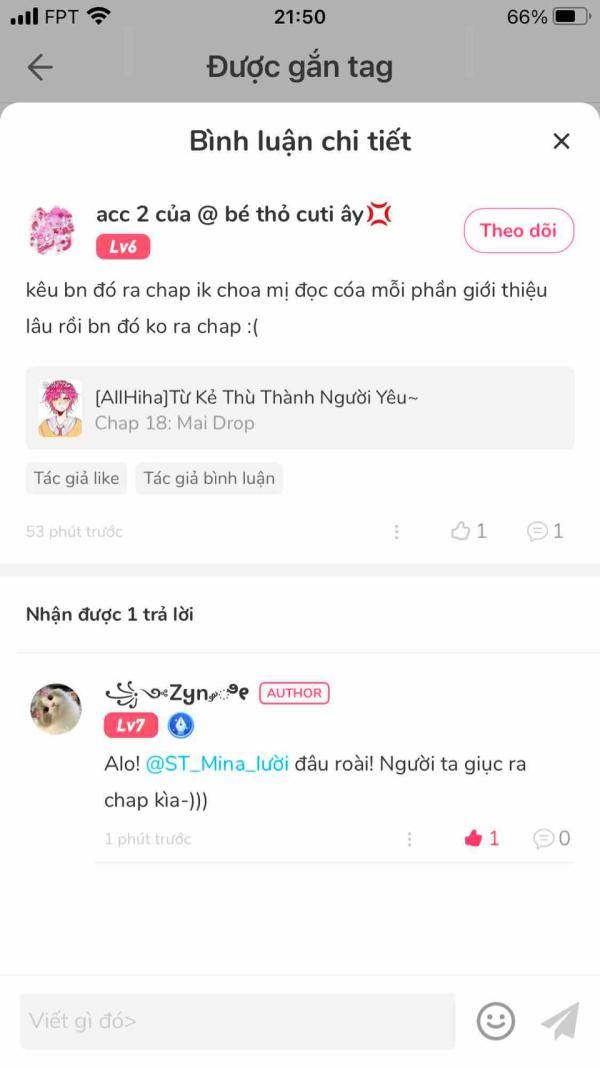Open Zyn's author profile avatar
This screenshot has width=600, height=1068.
pos(56,710)
